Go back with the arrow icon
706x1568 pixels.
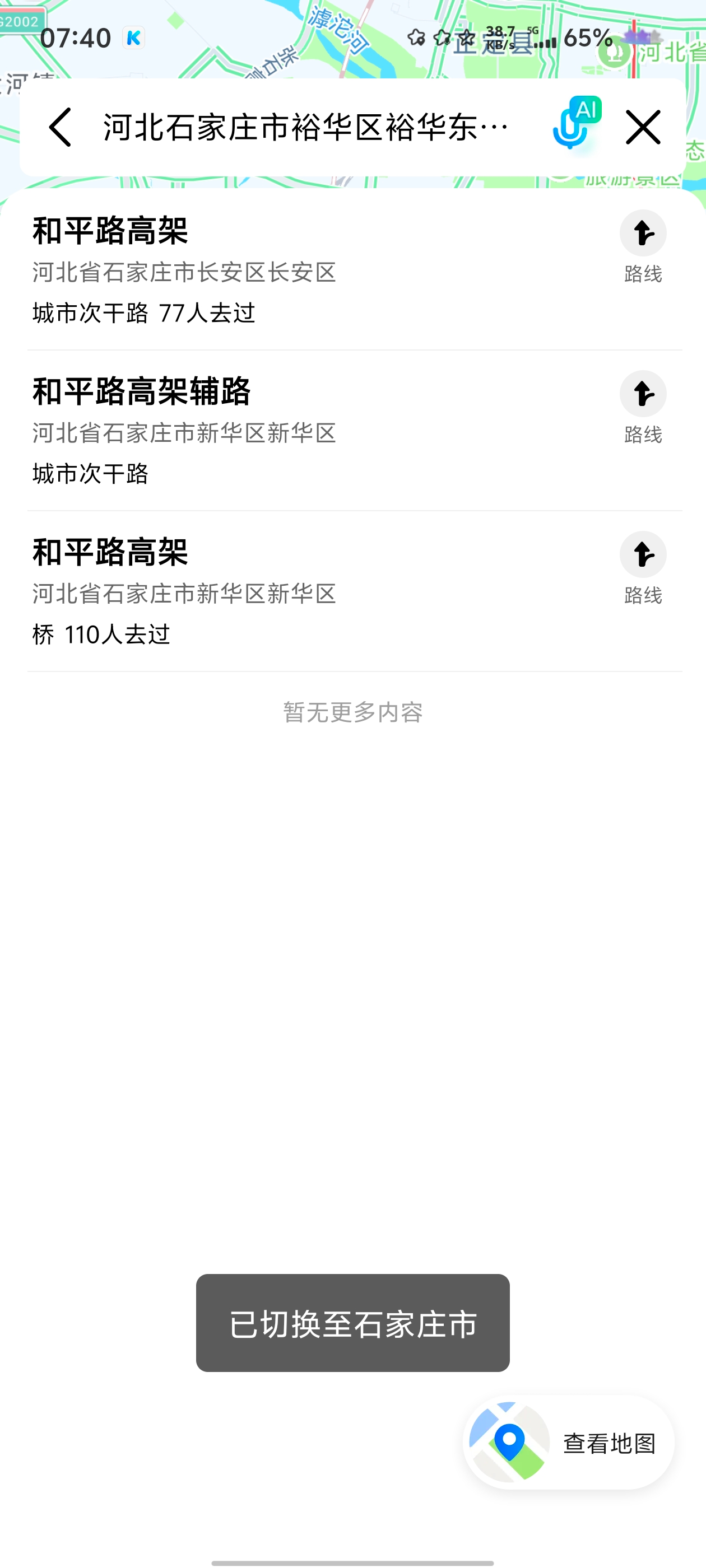61,127
